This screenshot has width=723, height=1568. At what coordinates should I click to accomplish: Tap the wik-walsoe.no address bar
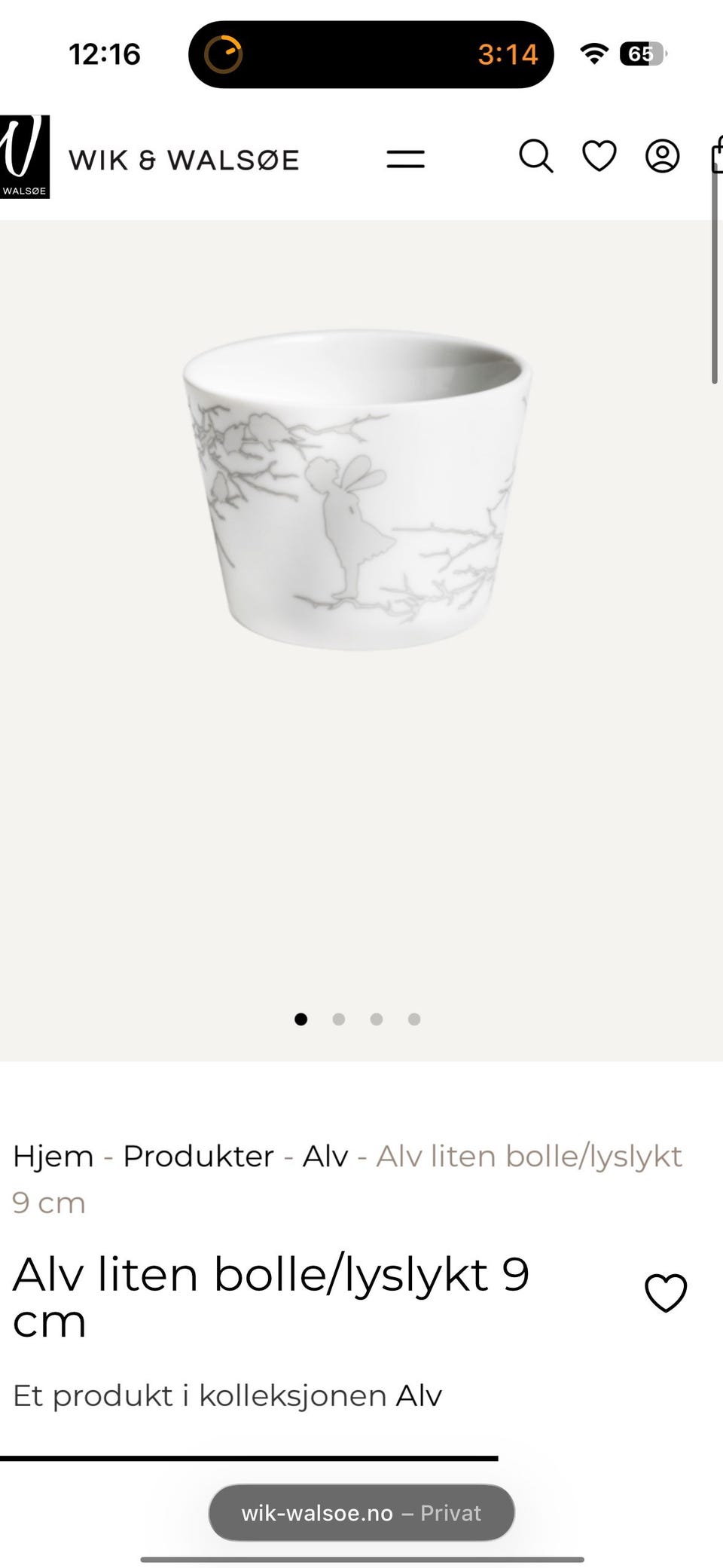point(361,1512)
